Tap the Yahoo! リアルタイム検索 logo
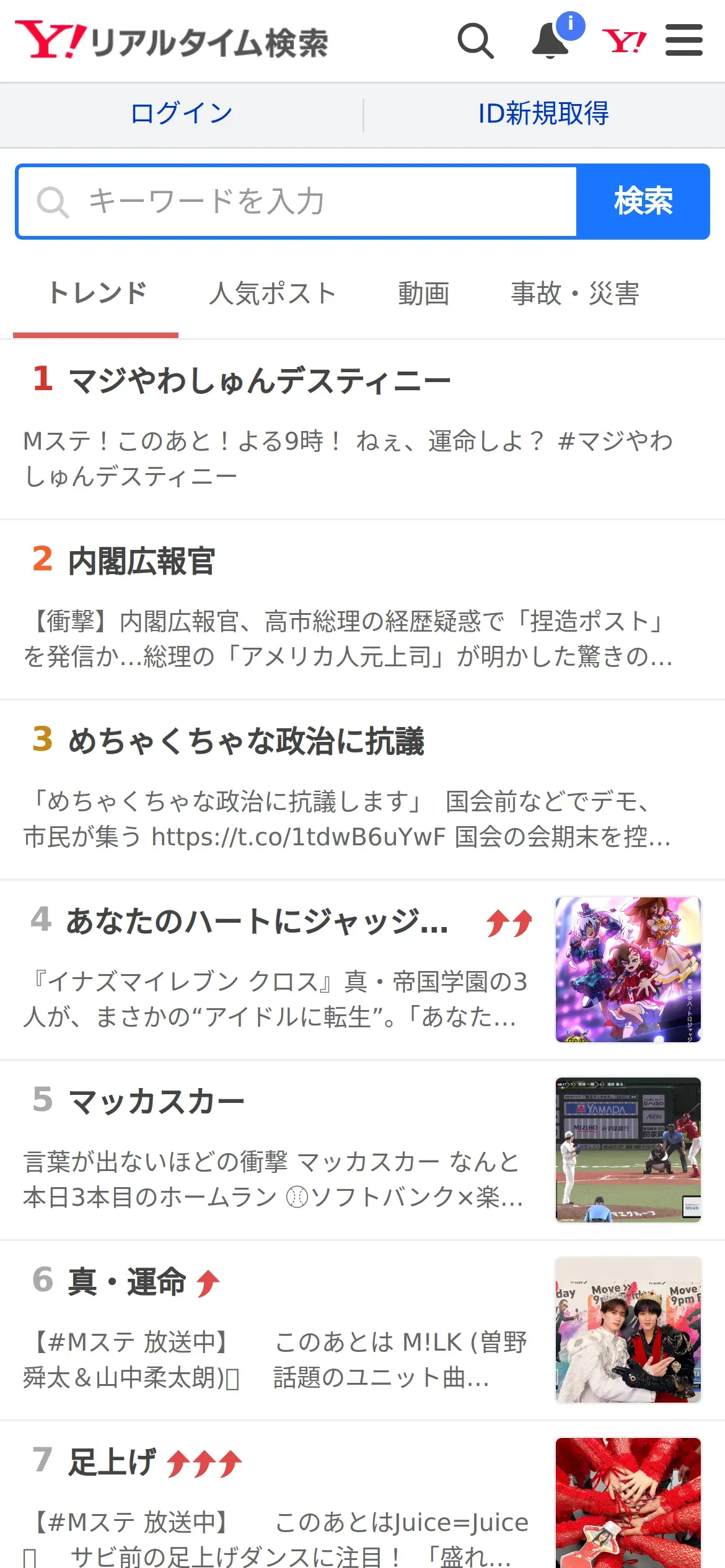 (x=172, y=41)
